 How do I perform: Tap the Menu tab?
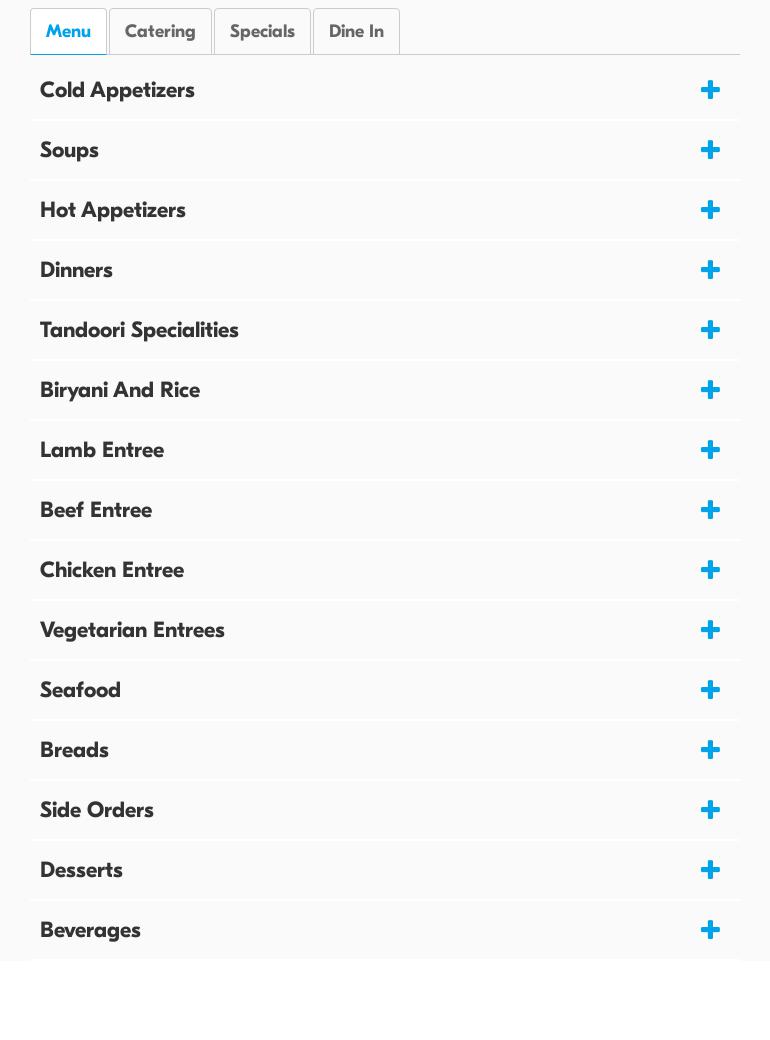point(68,32)
